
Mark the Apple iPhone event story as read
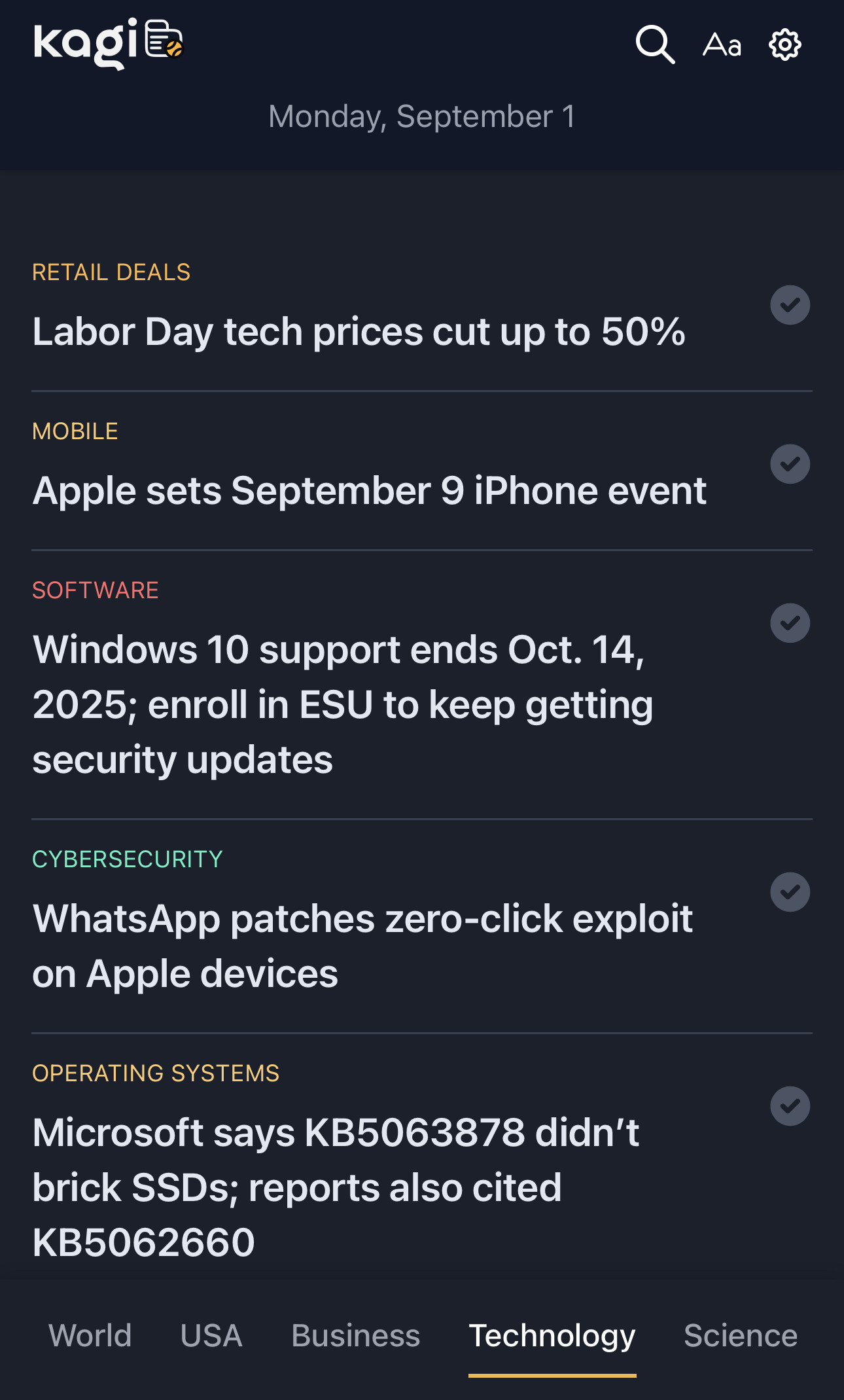click(x=790, y=464)
